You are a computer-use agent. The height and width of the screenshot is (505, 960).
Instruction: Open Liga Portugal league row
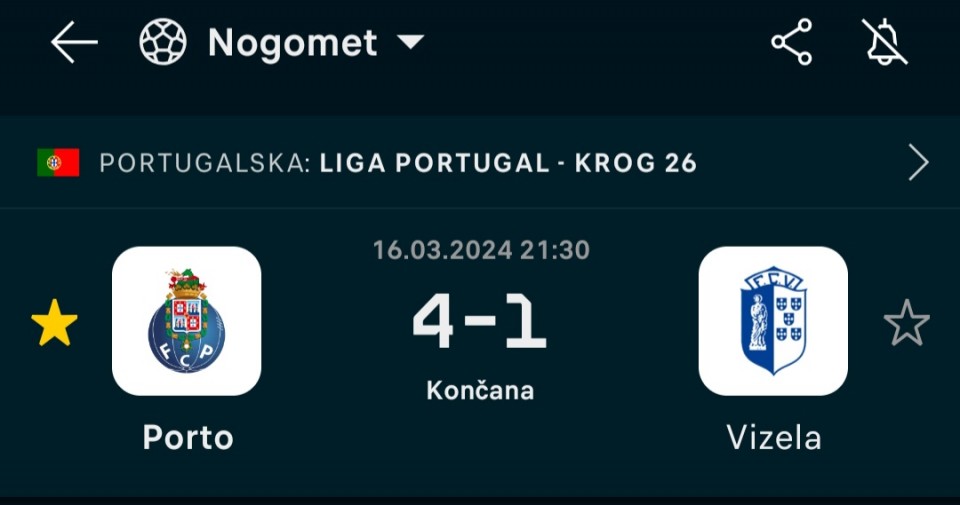480,163
